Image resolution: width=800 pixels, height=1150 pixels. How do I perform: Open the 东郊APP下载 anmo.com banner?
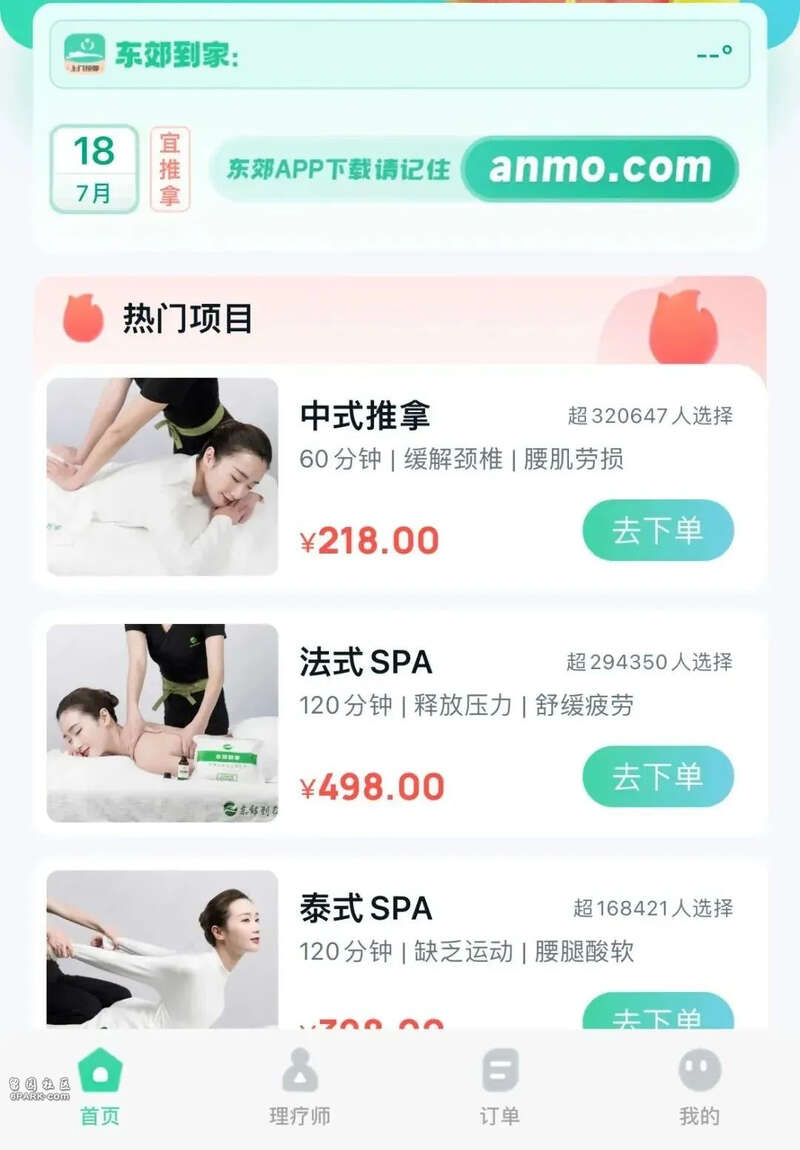pos(474,169)
